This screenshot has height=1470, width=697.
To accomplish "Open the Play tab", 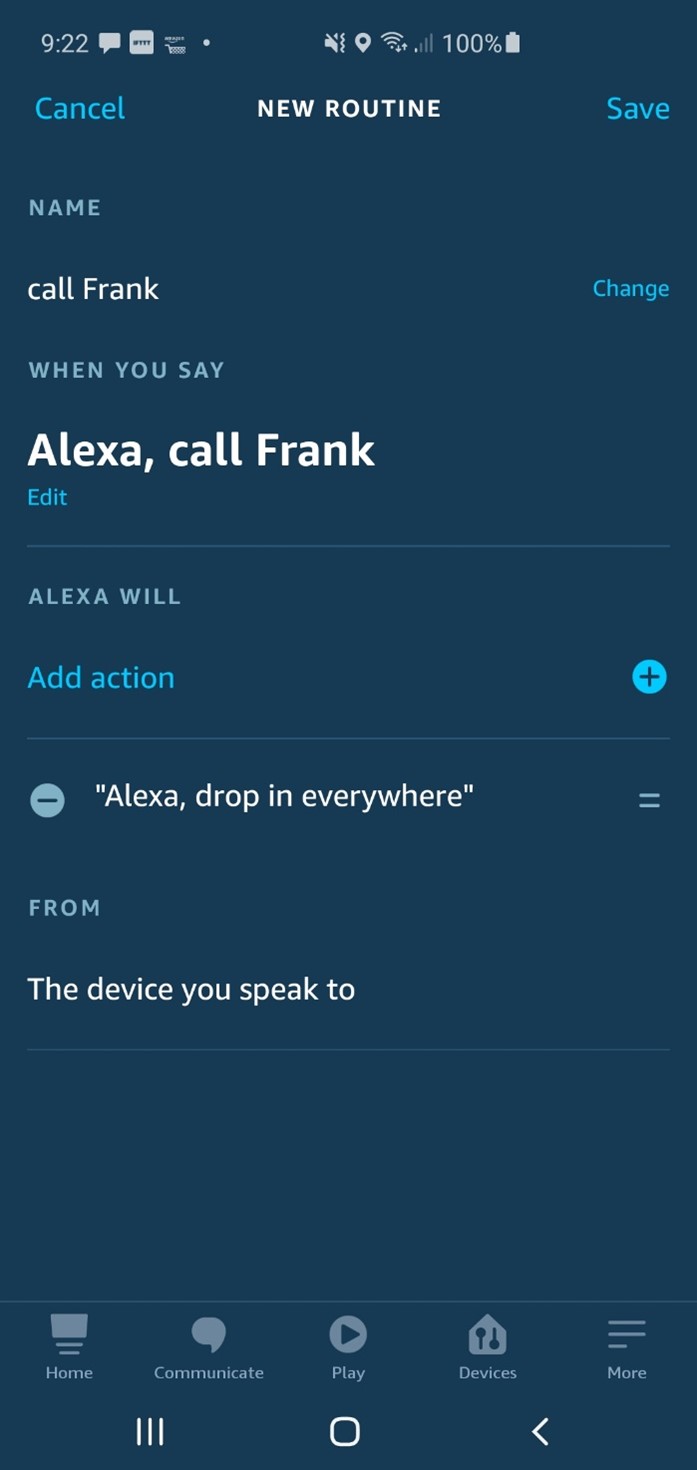I will click(x=348, y=1348).
